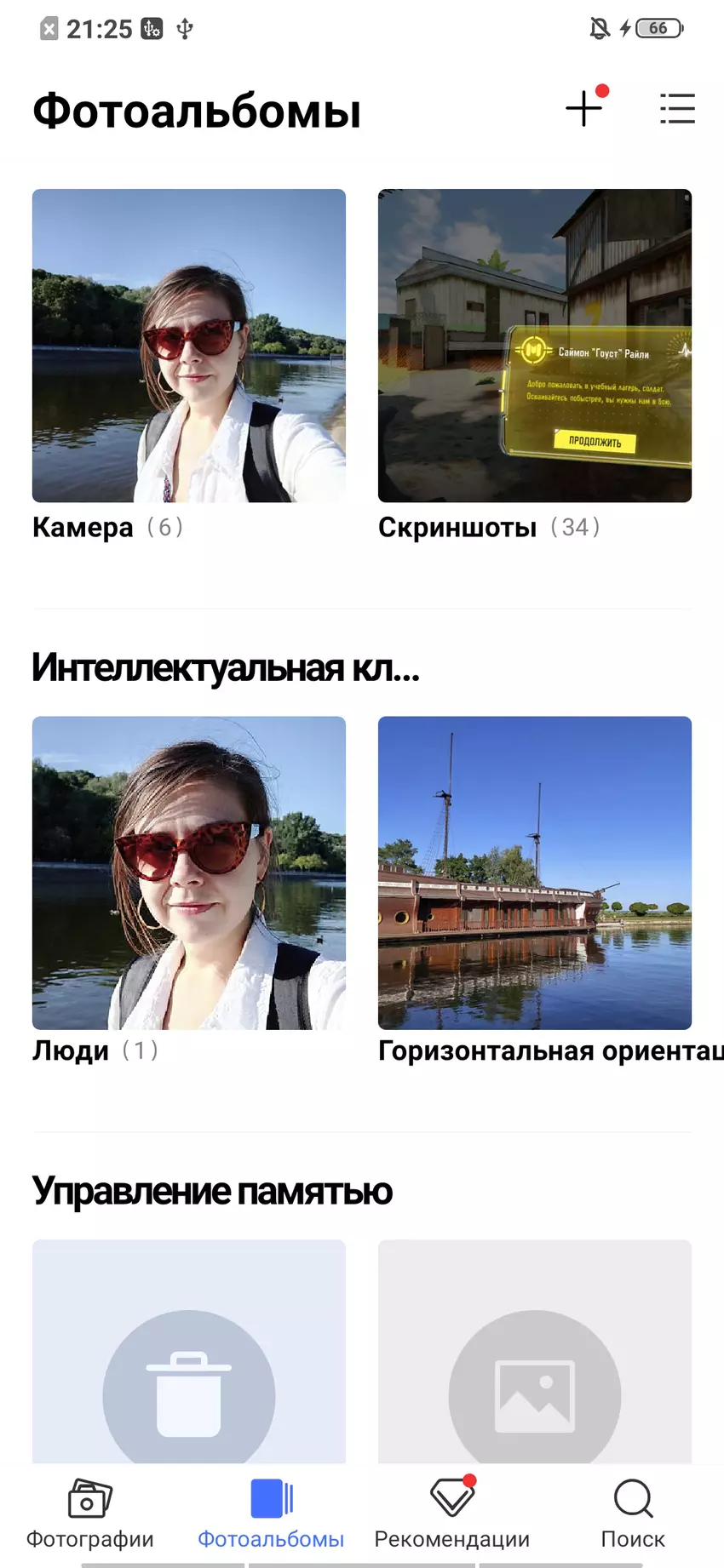Screen dimensions: 724x1568
Task: Create a new album with the plus icon
Action: 584,109
